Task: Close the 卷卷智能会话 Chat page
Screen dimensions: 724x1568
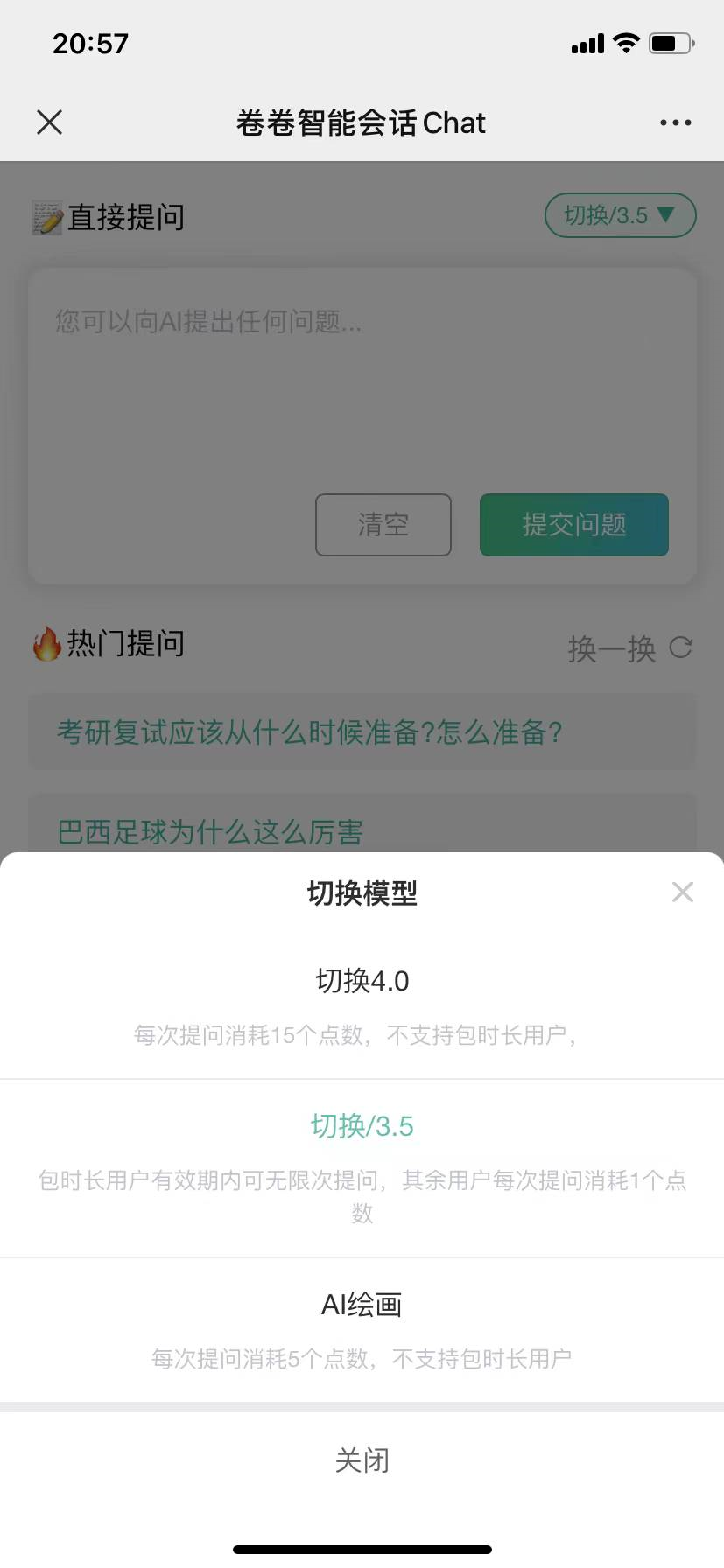Action: pos(50,122)
